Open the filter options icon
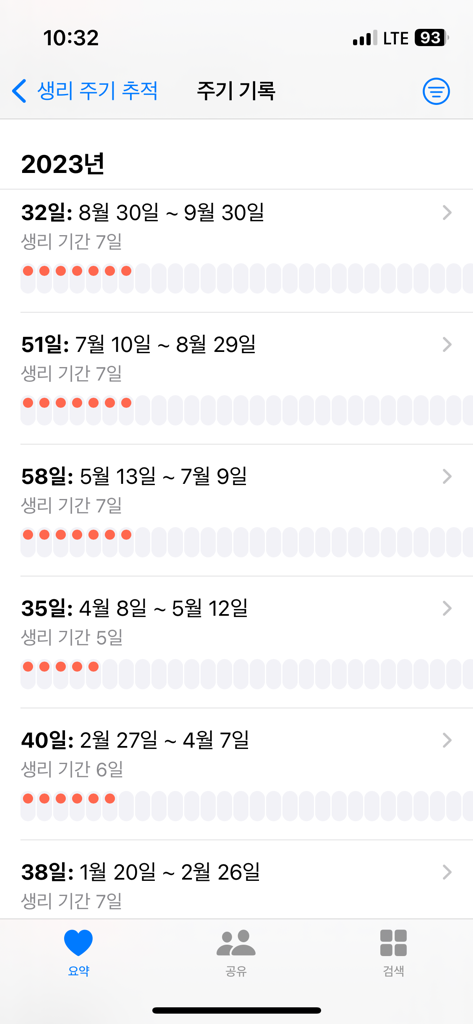473x1024 pixels. point(436,92)
